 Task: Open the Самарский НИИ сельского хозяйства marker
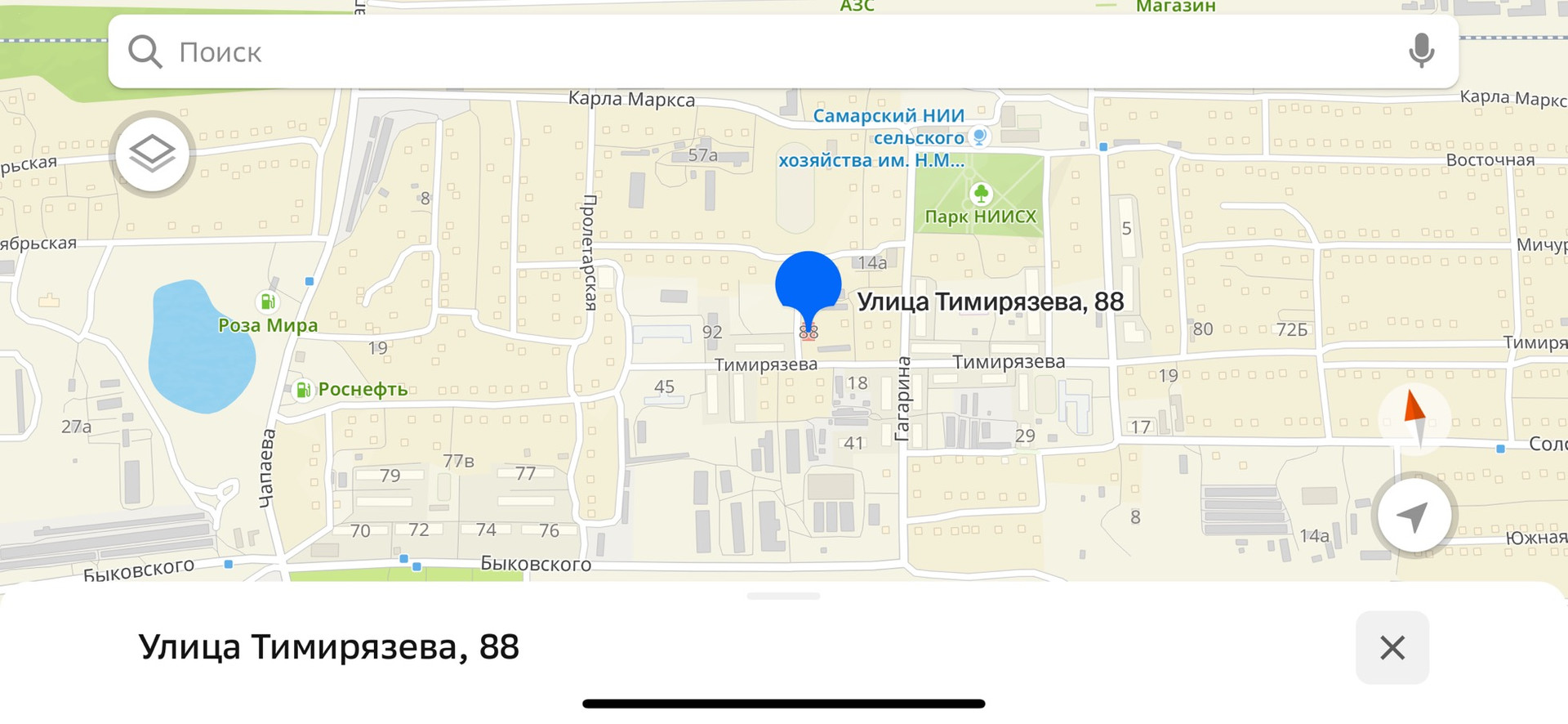pos(978,136)
